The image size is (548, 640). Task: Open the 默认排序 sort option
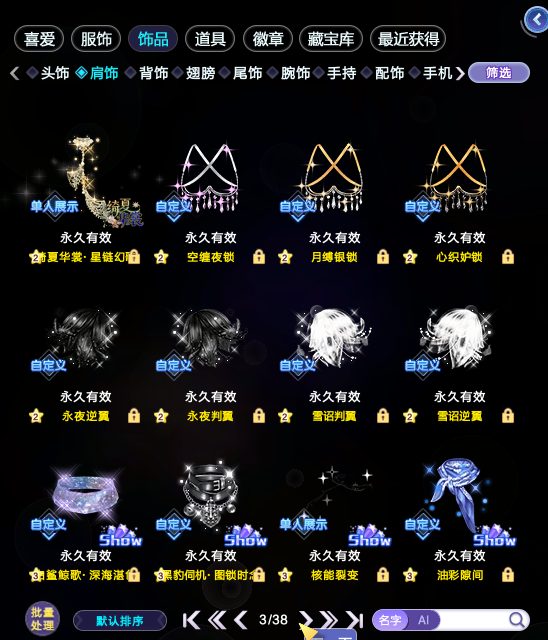pos(120,621)
